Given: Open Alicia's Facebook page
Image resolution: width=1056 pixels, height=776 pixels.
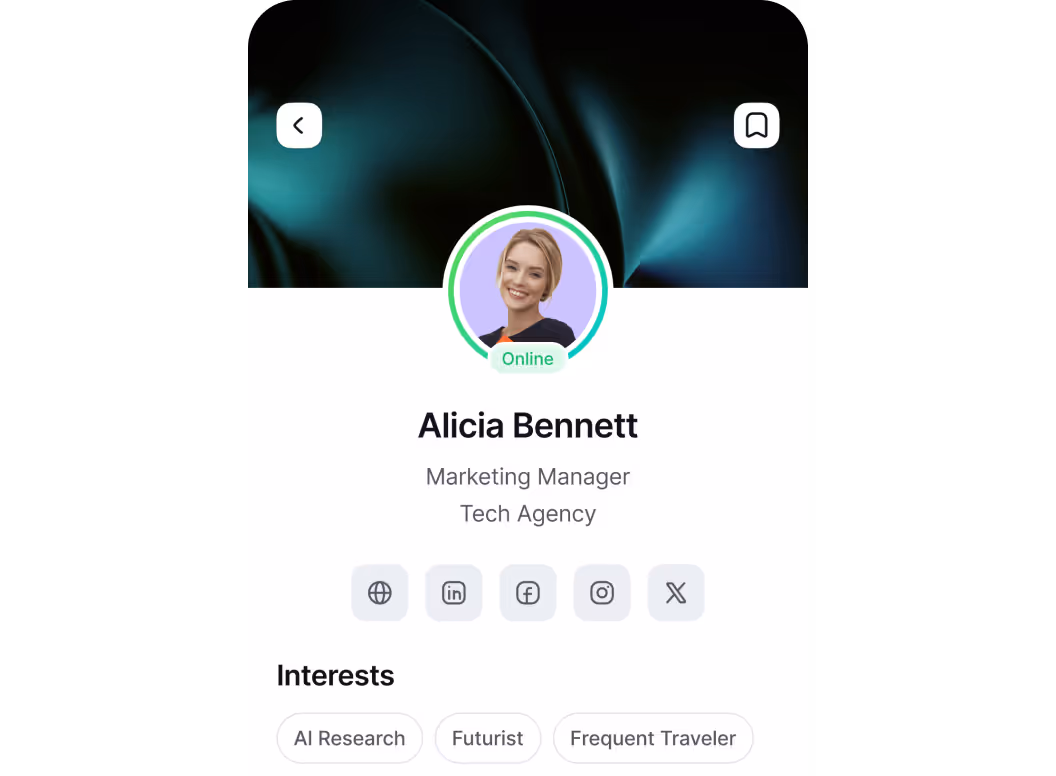Looking at the screenshot, I should click(x=528, y=593).
